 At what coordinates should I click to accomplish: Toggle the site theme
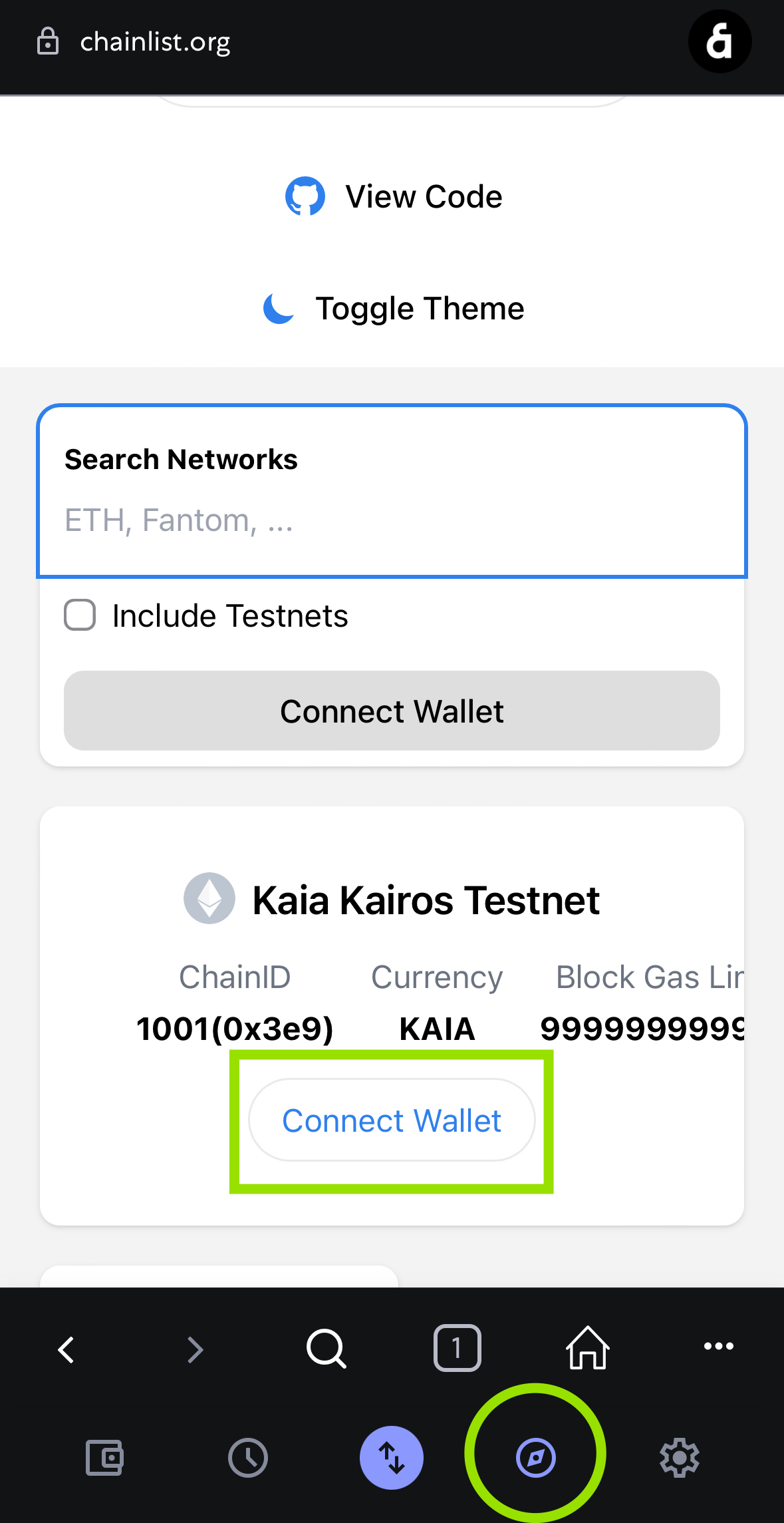pyautogui.click(x=393, y=309)
